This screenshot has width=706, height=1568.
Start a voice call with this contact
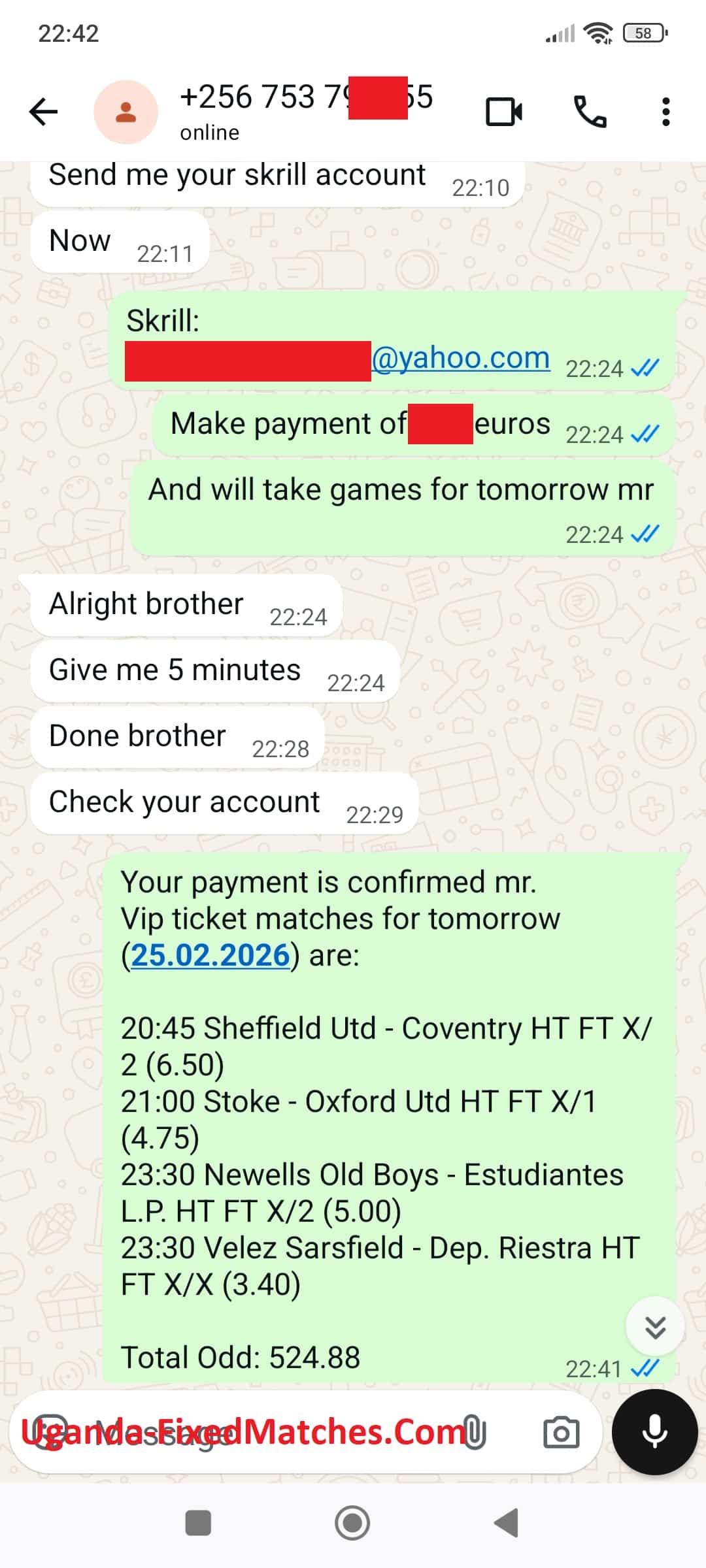[590, 112]
